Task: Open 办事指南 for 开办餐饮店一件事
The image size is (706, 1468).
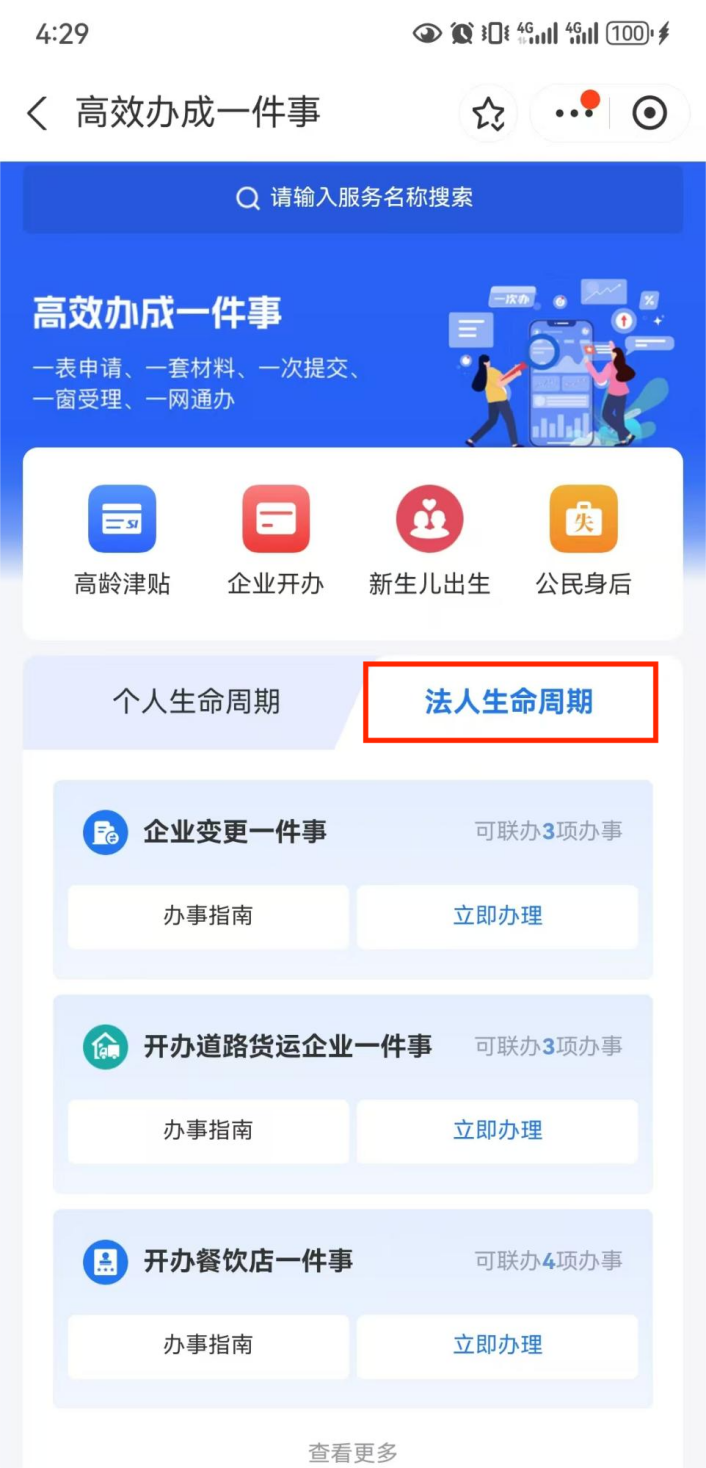Action: click(208, 1346)
